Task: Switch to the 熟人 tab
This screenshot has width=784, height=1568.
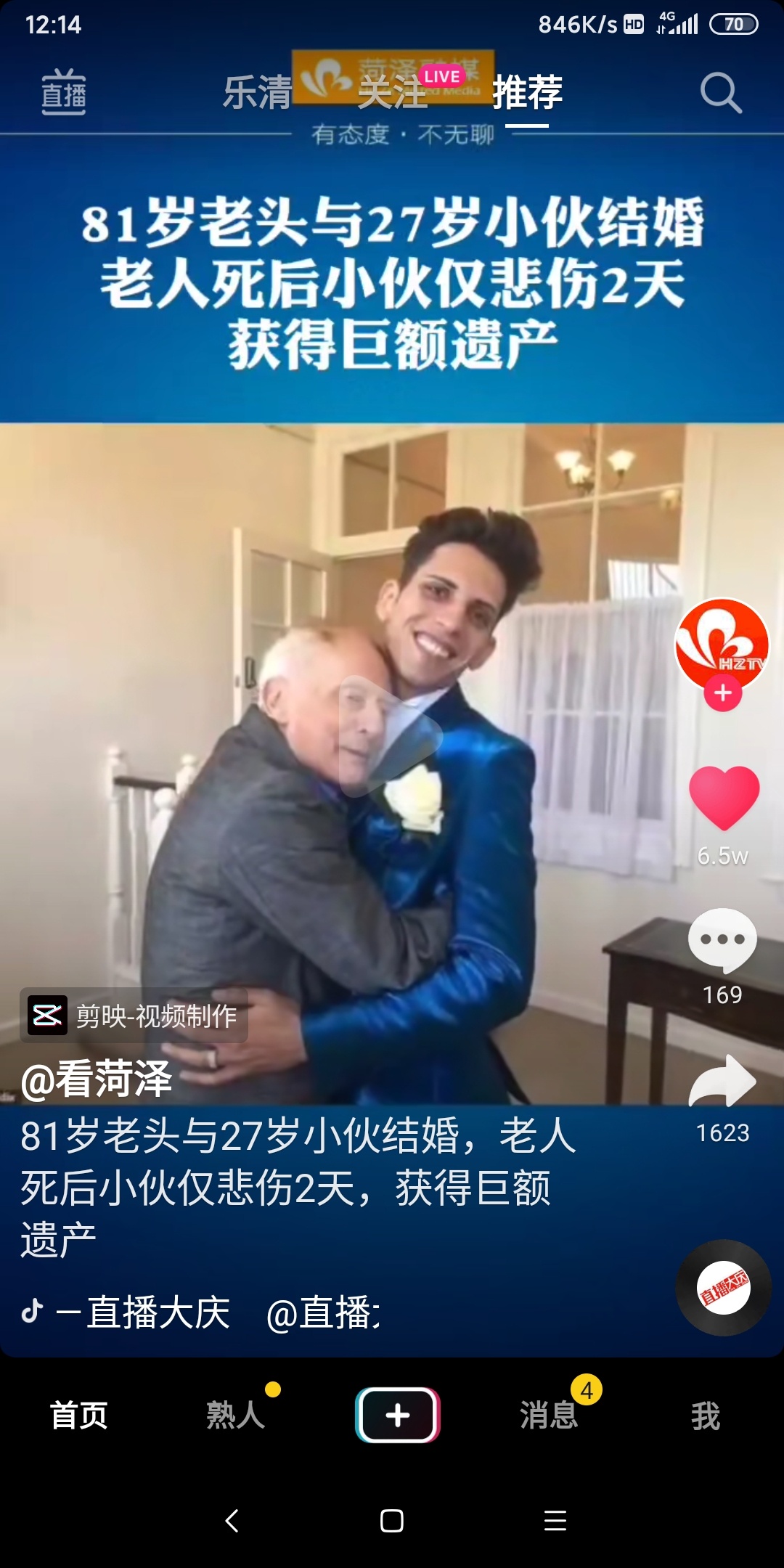Action: (x=235, y=1415)
